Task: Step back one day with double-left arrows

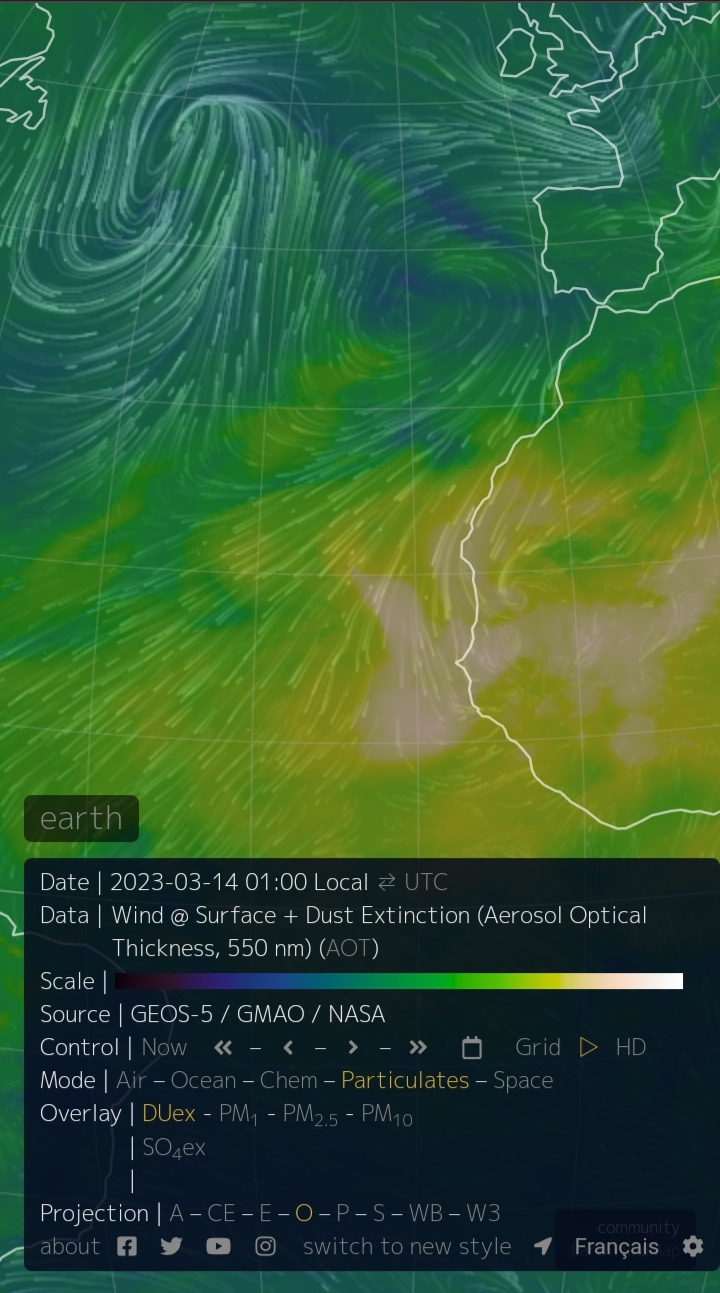Action: point(223,1047)
